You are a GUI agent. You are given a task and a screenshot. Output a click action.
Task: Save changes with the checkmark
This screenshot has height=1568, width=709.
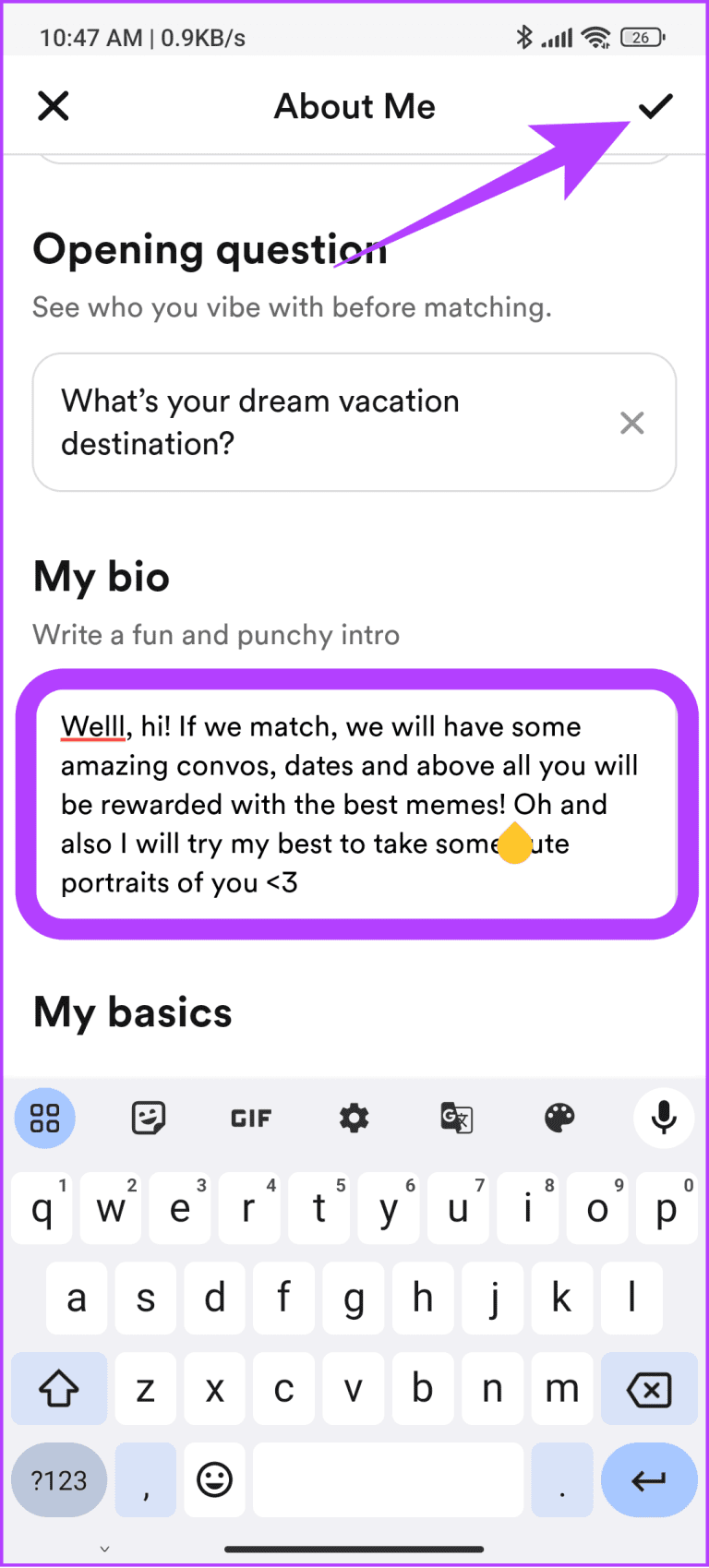click(655, 106)
